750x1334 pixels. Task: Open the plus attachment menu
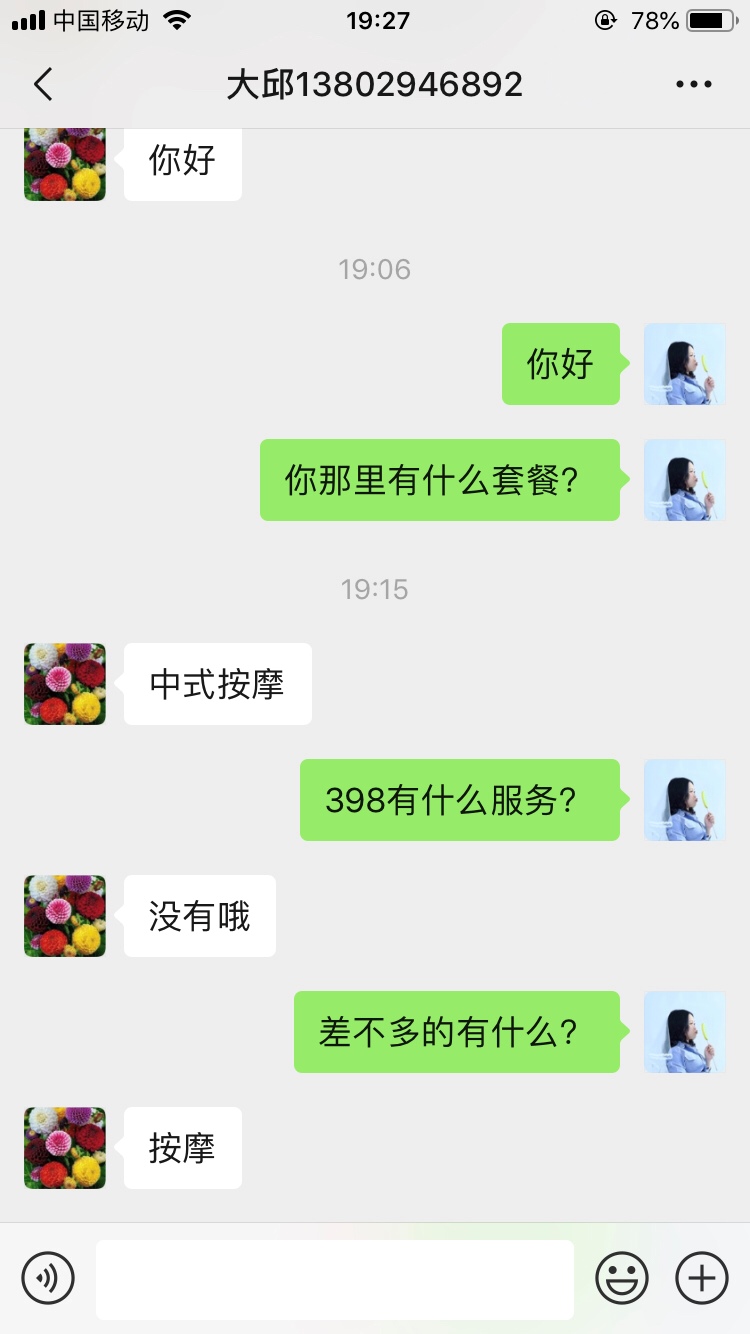(x=702, y=1278)
